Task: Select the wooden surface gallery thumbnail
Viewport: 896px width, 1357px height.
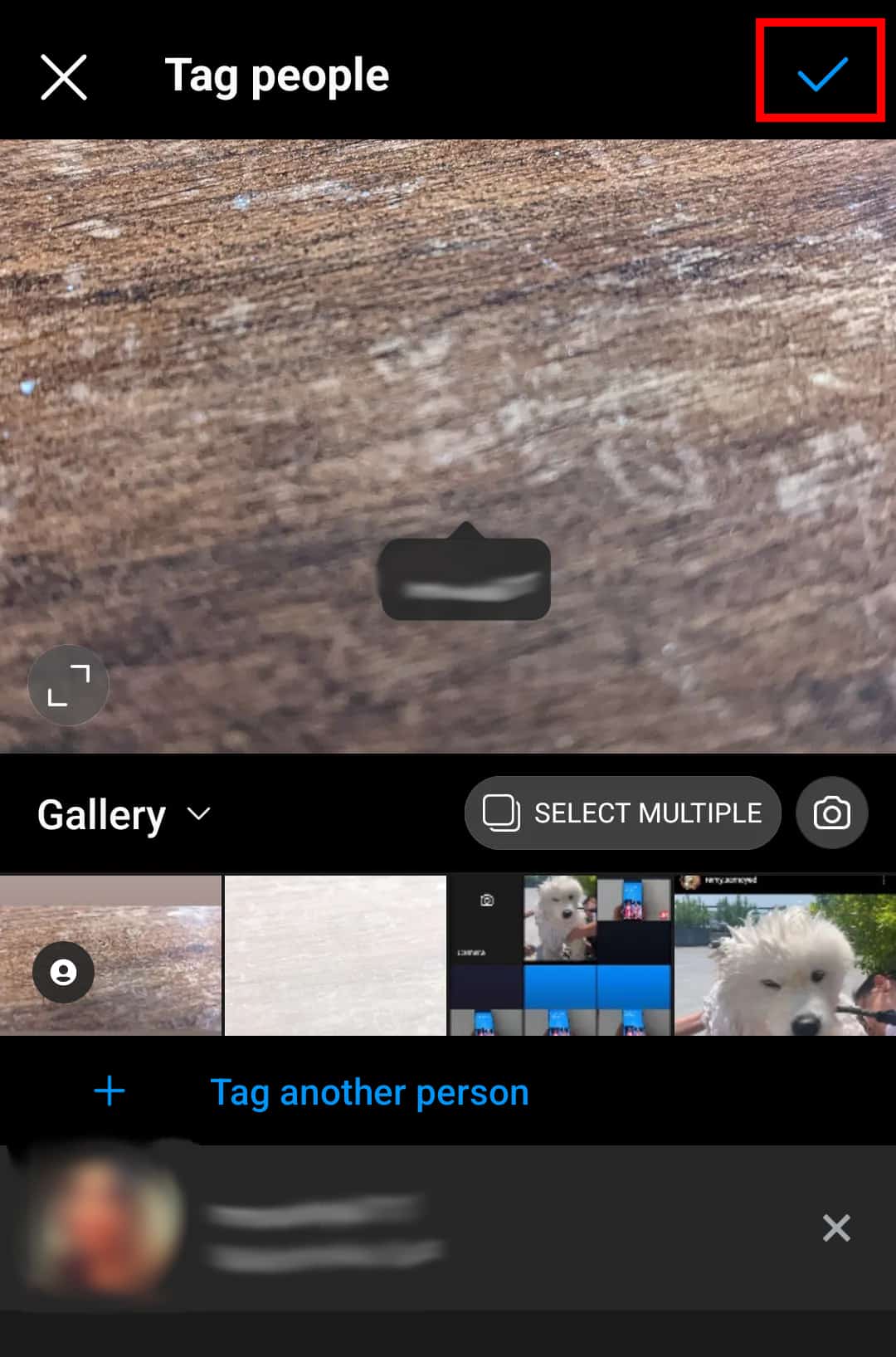Action: pos(110,954)
